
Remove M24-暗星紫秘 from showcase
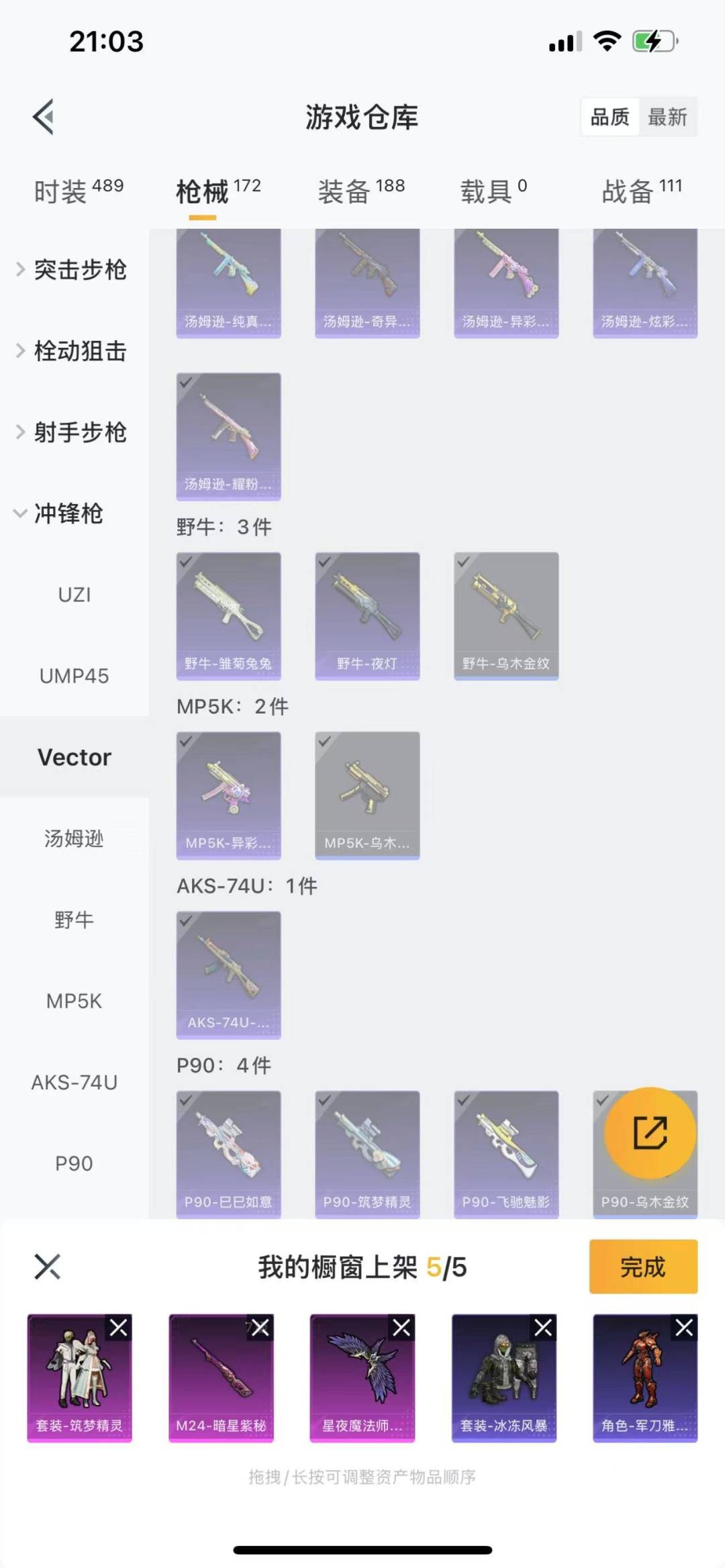(260, 1327)
